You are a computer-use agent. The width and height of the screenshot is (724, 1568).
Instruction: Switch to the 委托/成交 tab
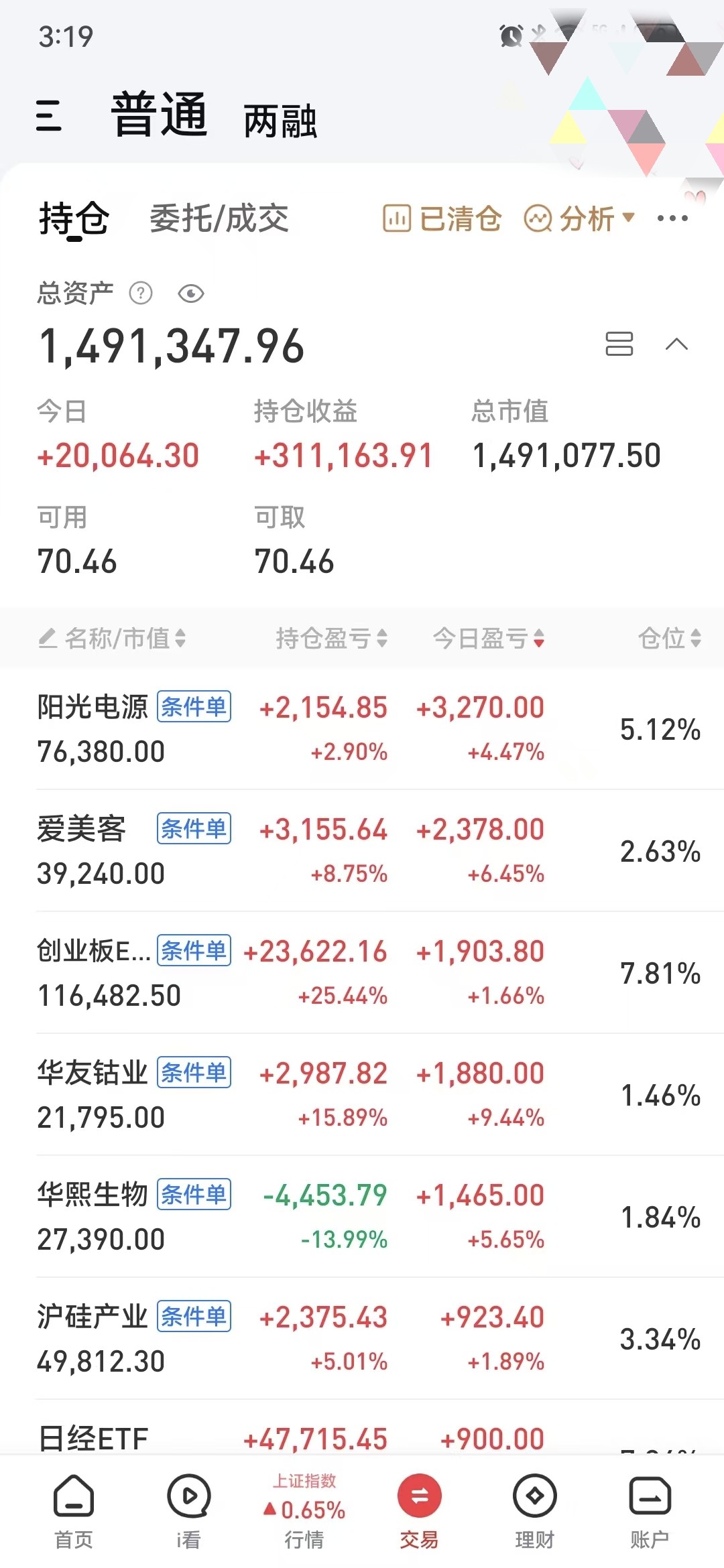click(219, 218)
